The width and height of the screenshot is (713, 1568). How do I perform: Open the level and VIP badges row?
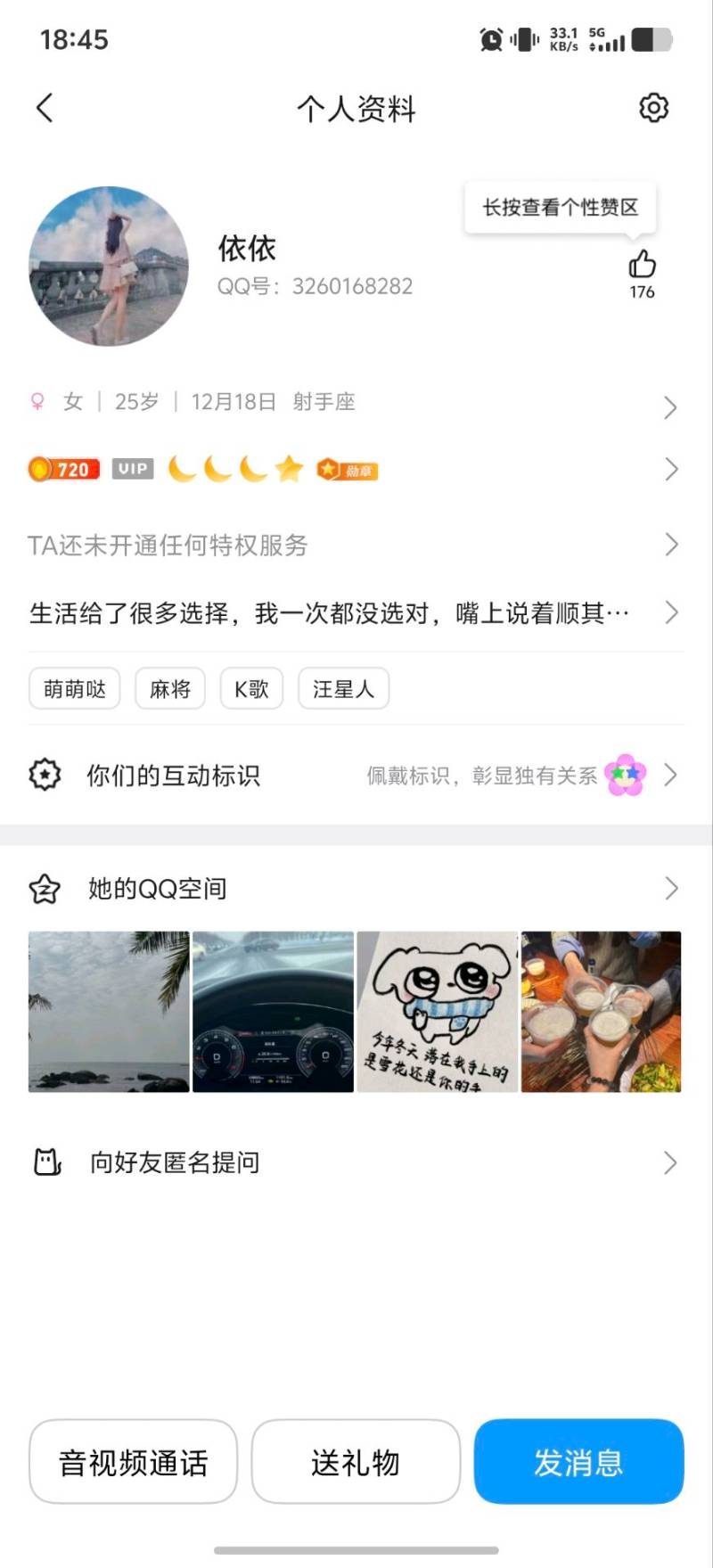[x=356, y=469]
